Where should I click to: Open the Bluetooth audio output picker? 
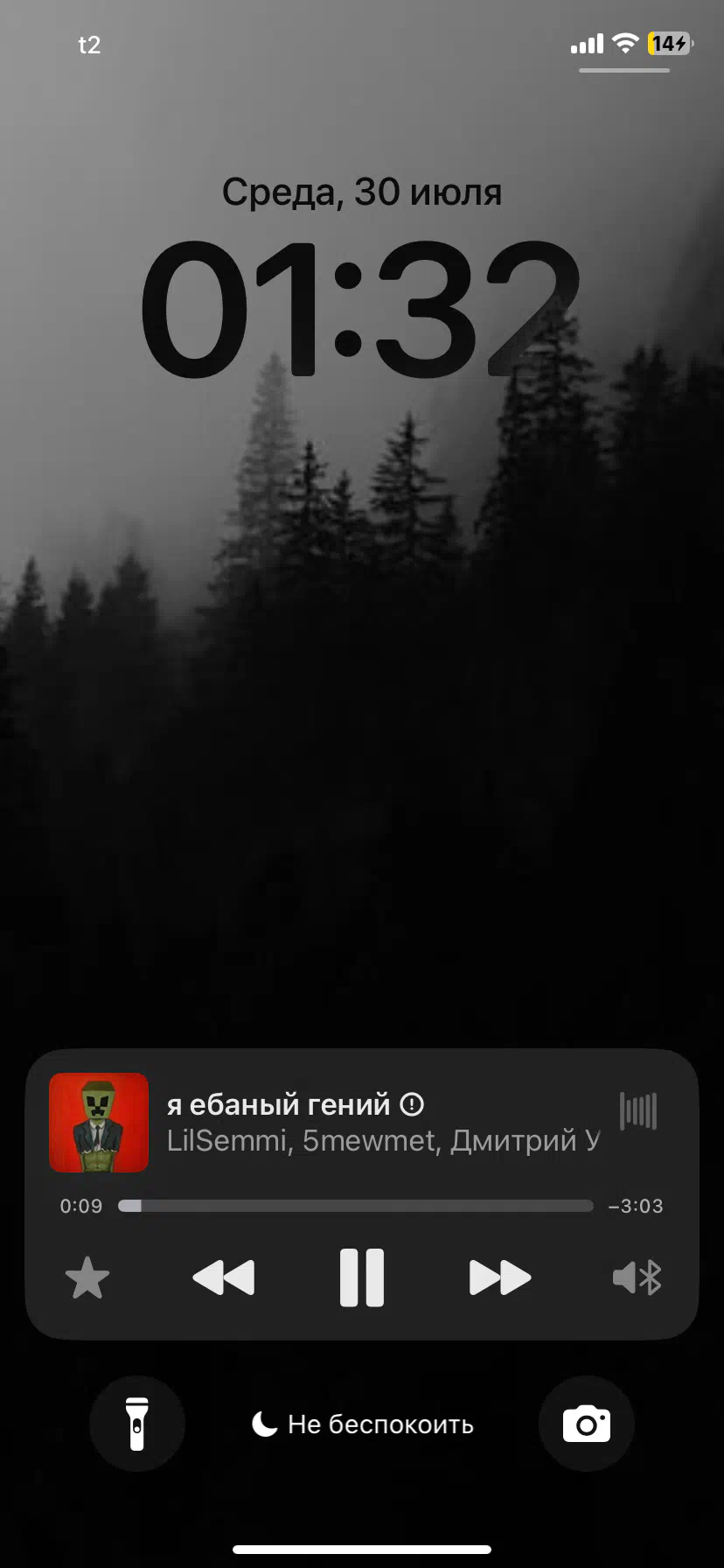coord(637,1278)
